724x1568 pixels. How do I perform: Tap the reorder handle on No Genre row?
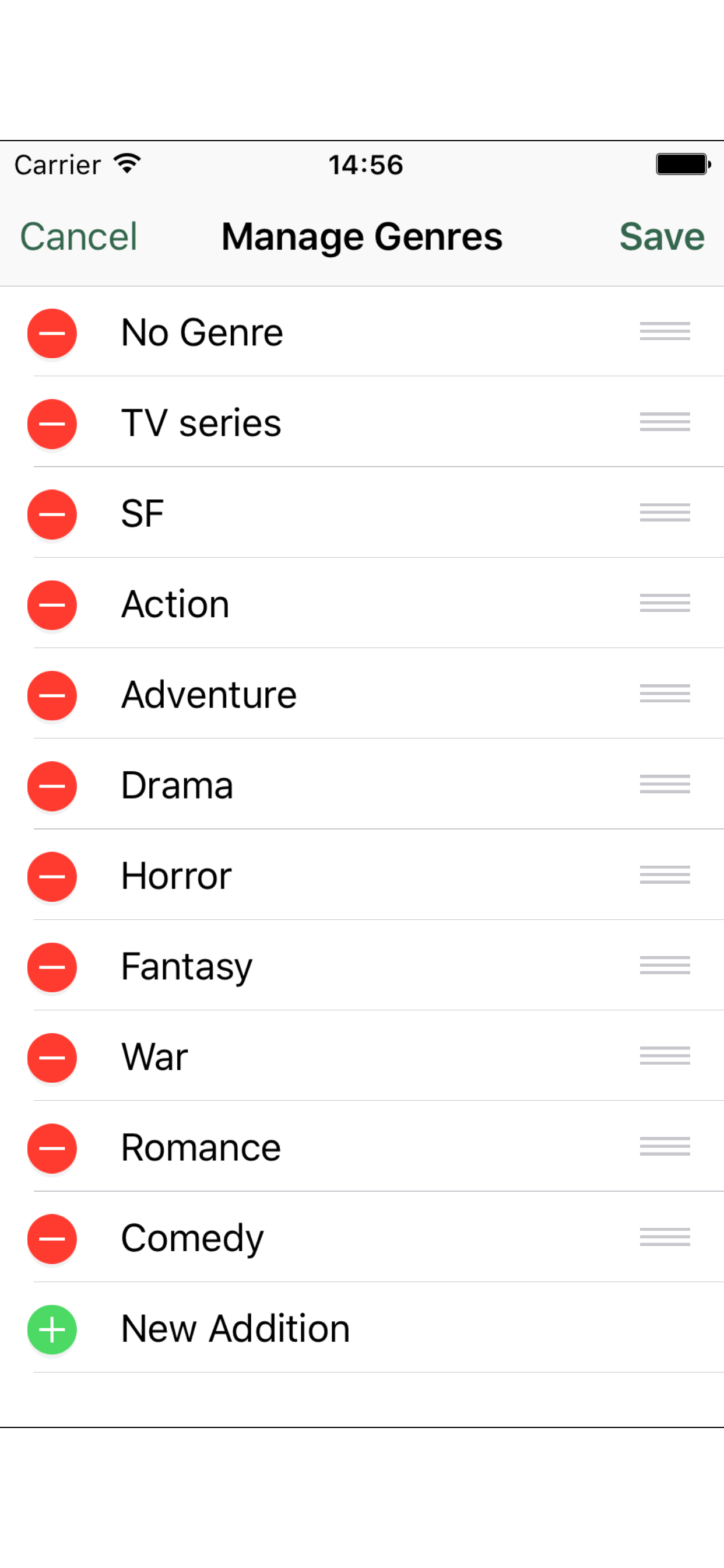[665, 331]
